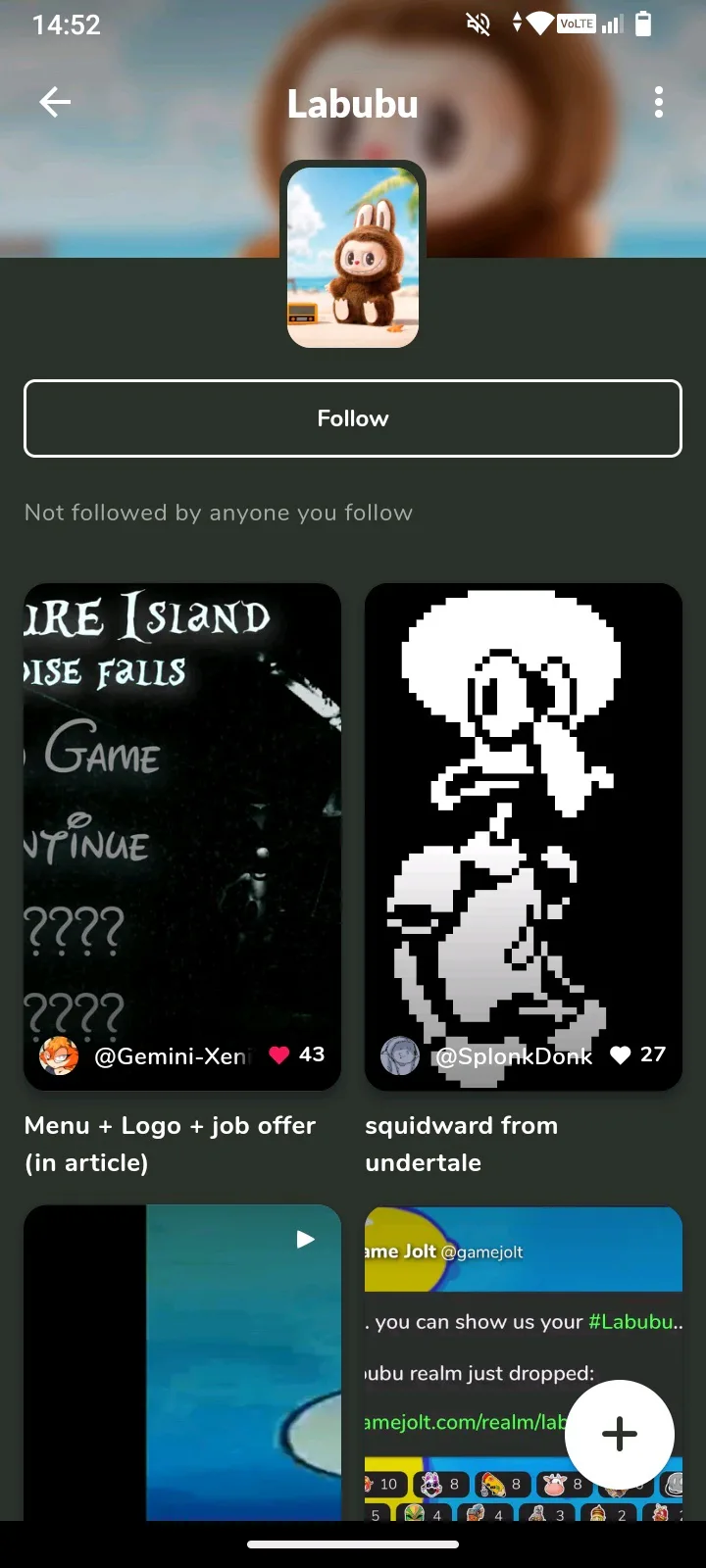706x1568 pixels.
Task: Open the Menu + Logo + job offer post
Action: tap(182, 813)
